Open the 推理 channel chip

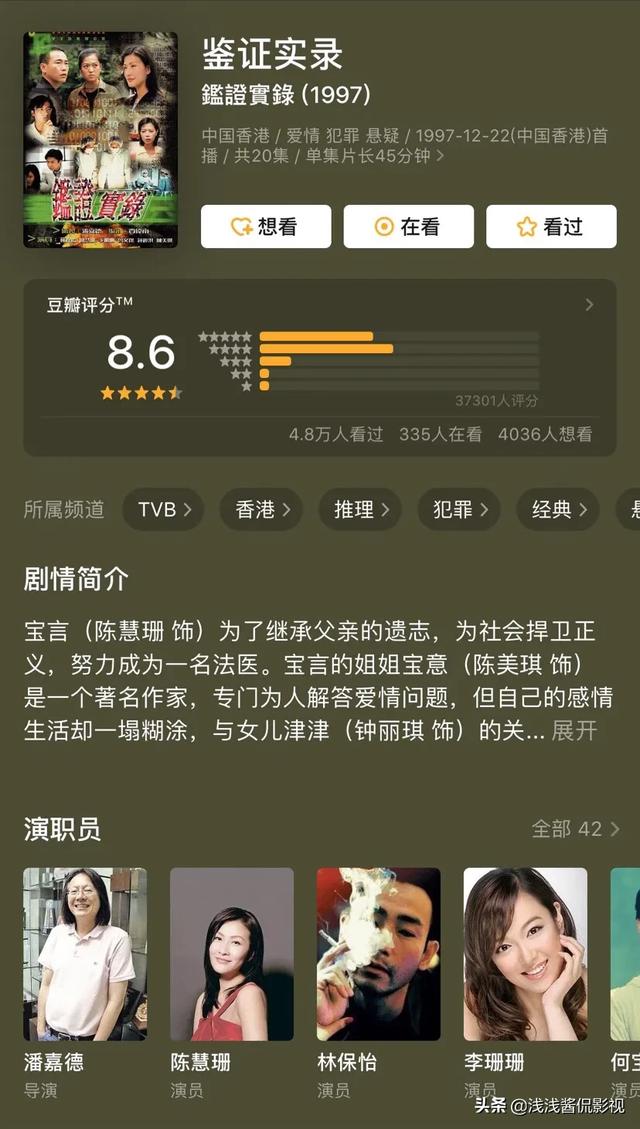(360, 510)
